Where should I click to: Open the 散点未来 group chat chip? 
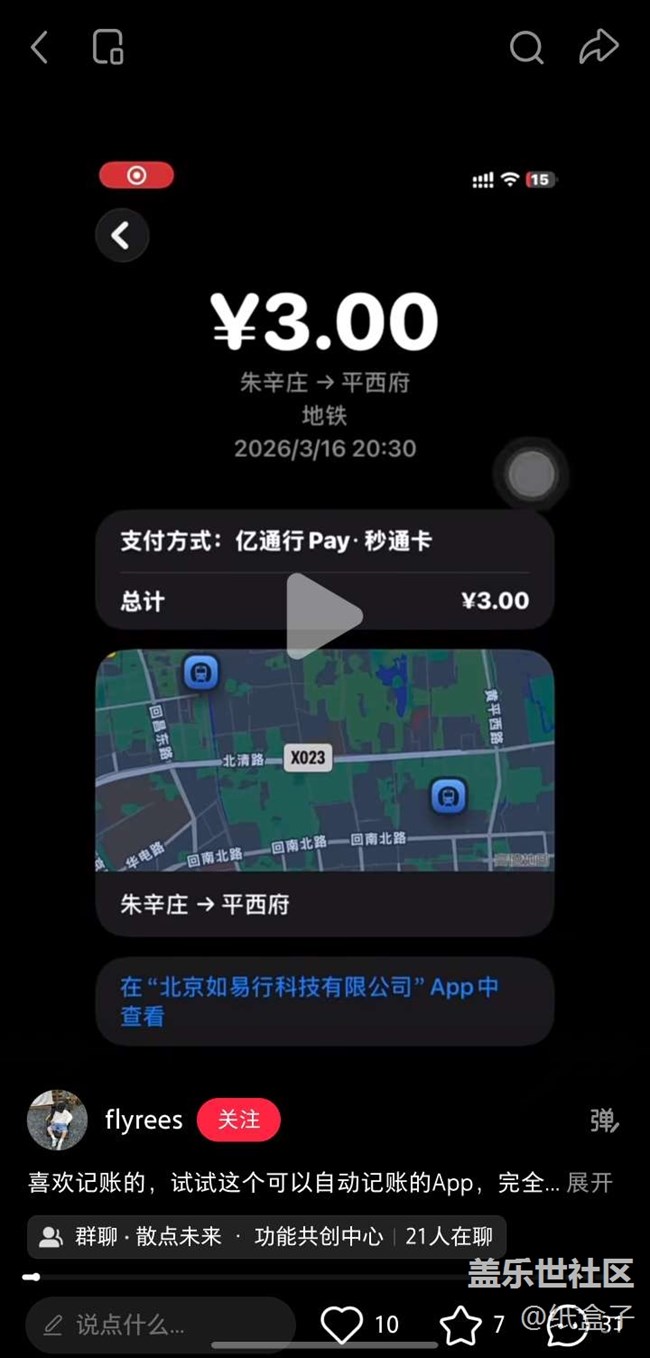click(x=266, y=1236)
